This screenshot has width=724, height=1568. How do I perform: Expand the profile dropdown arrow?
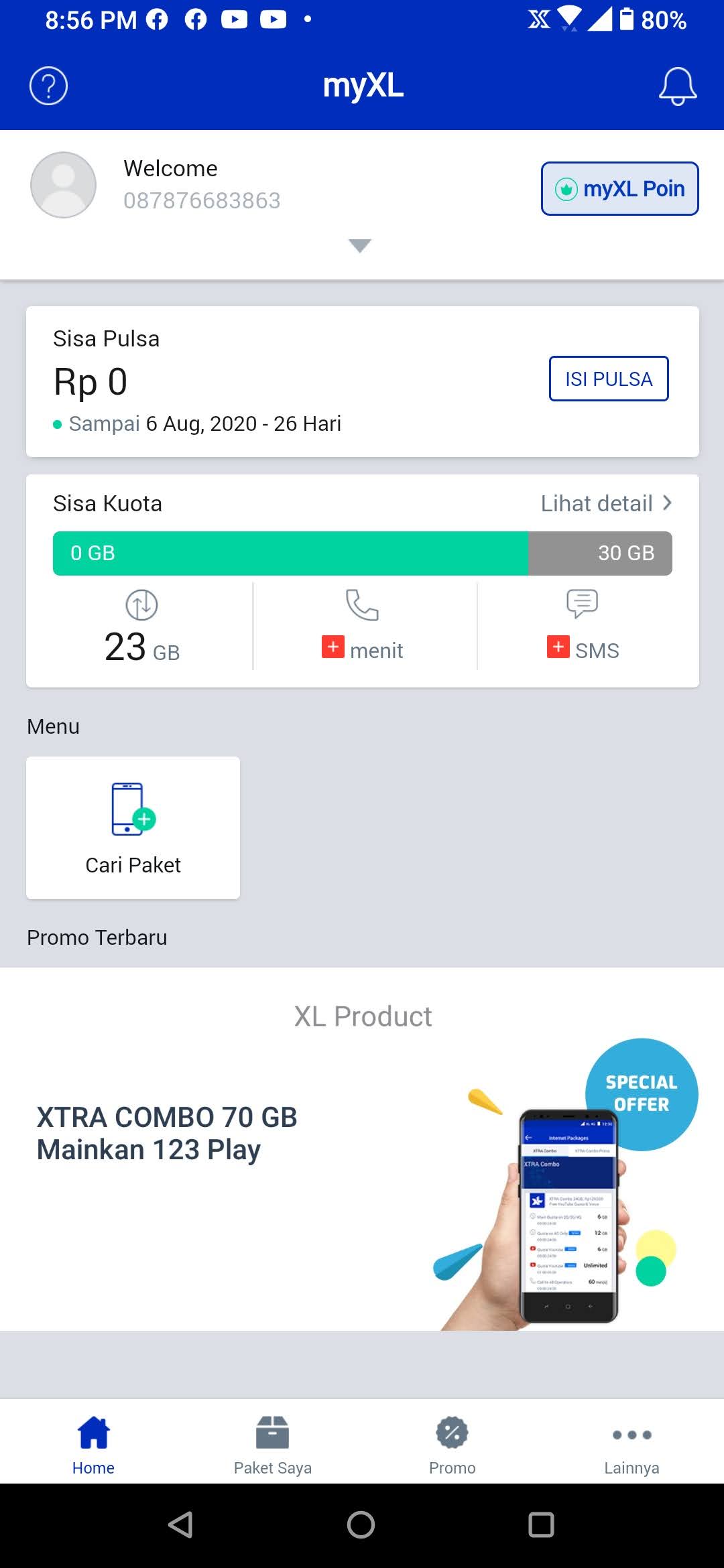(x=360, y=246)
